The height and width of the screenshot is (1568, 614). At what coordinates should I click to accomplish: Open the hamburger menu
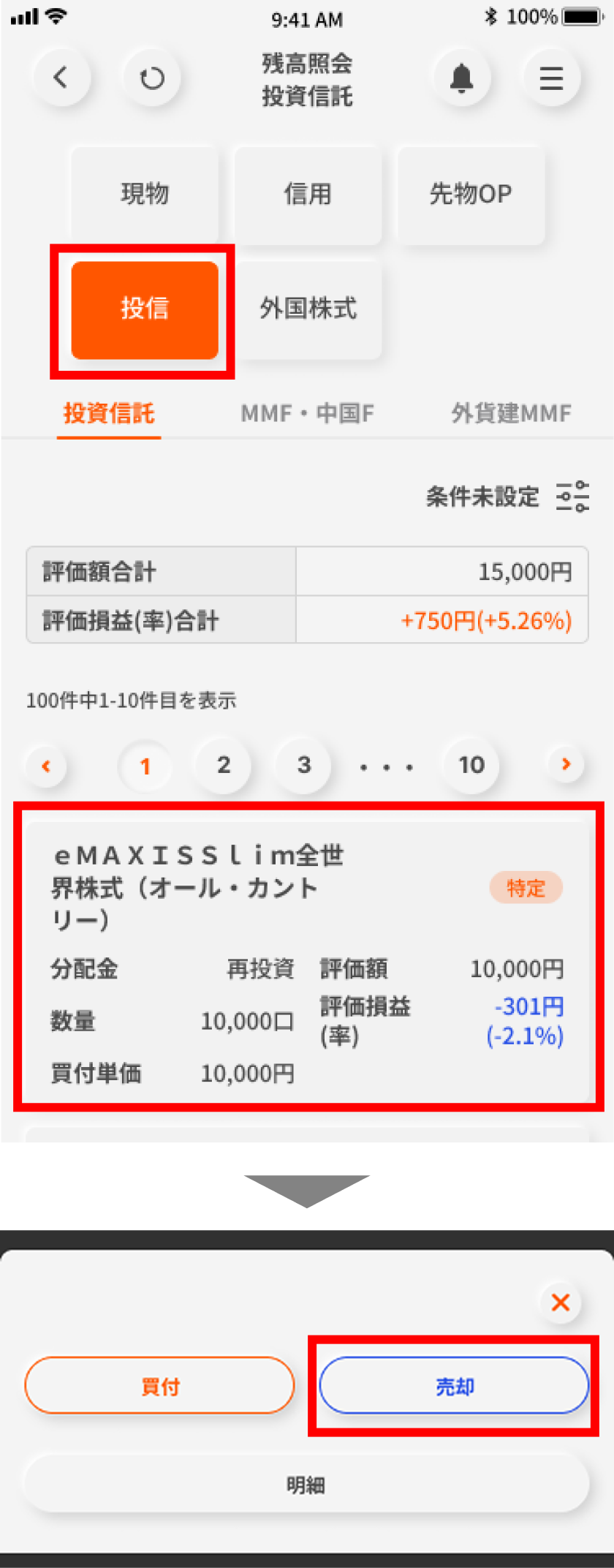tap(551, 78)
